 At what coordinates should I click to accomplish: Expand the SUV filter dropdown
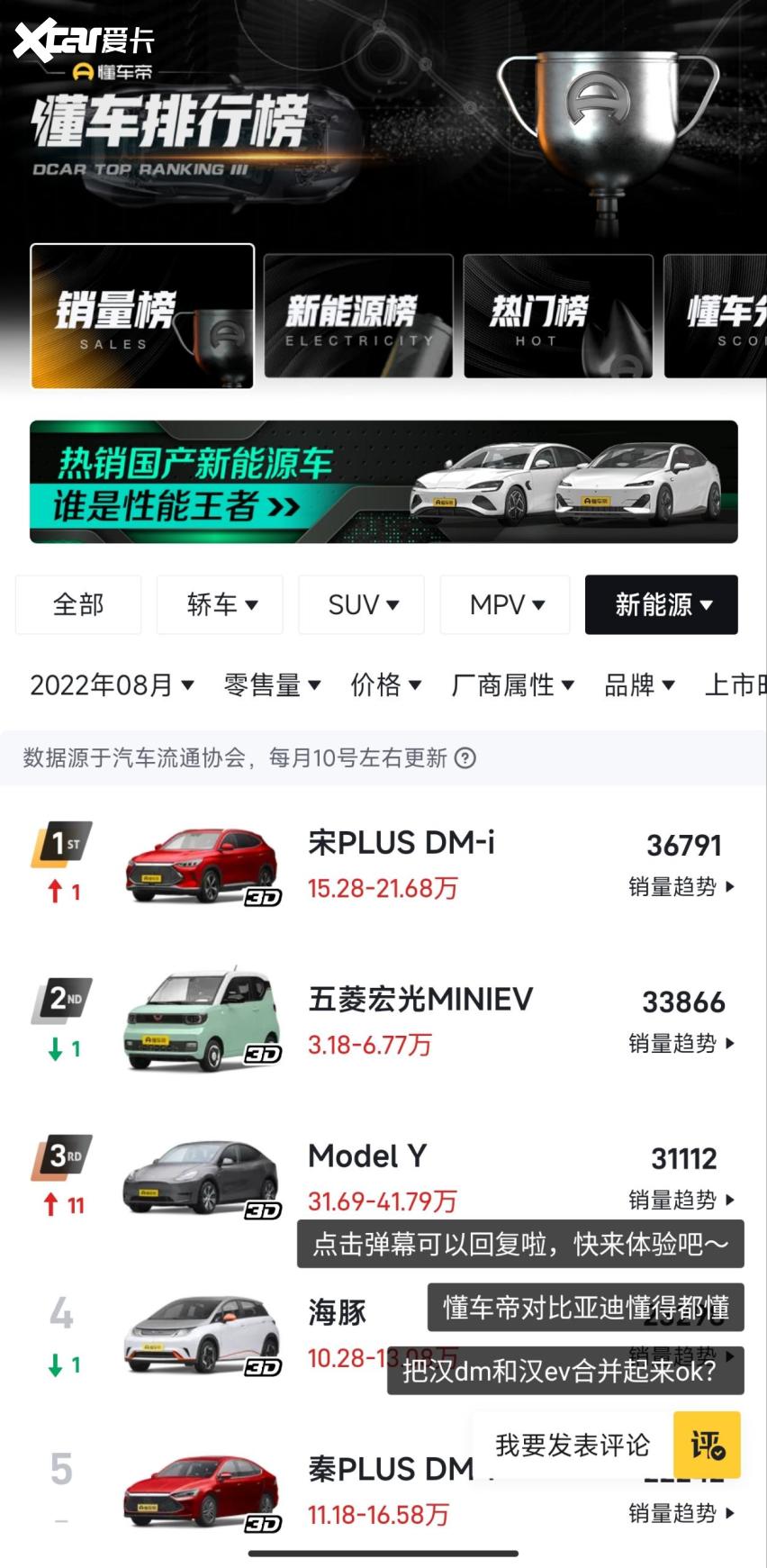pyautogui.click(x=362, y=604)
